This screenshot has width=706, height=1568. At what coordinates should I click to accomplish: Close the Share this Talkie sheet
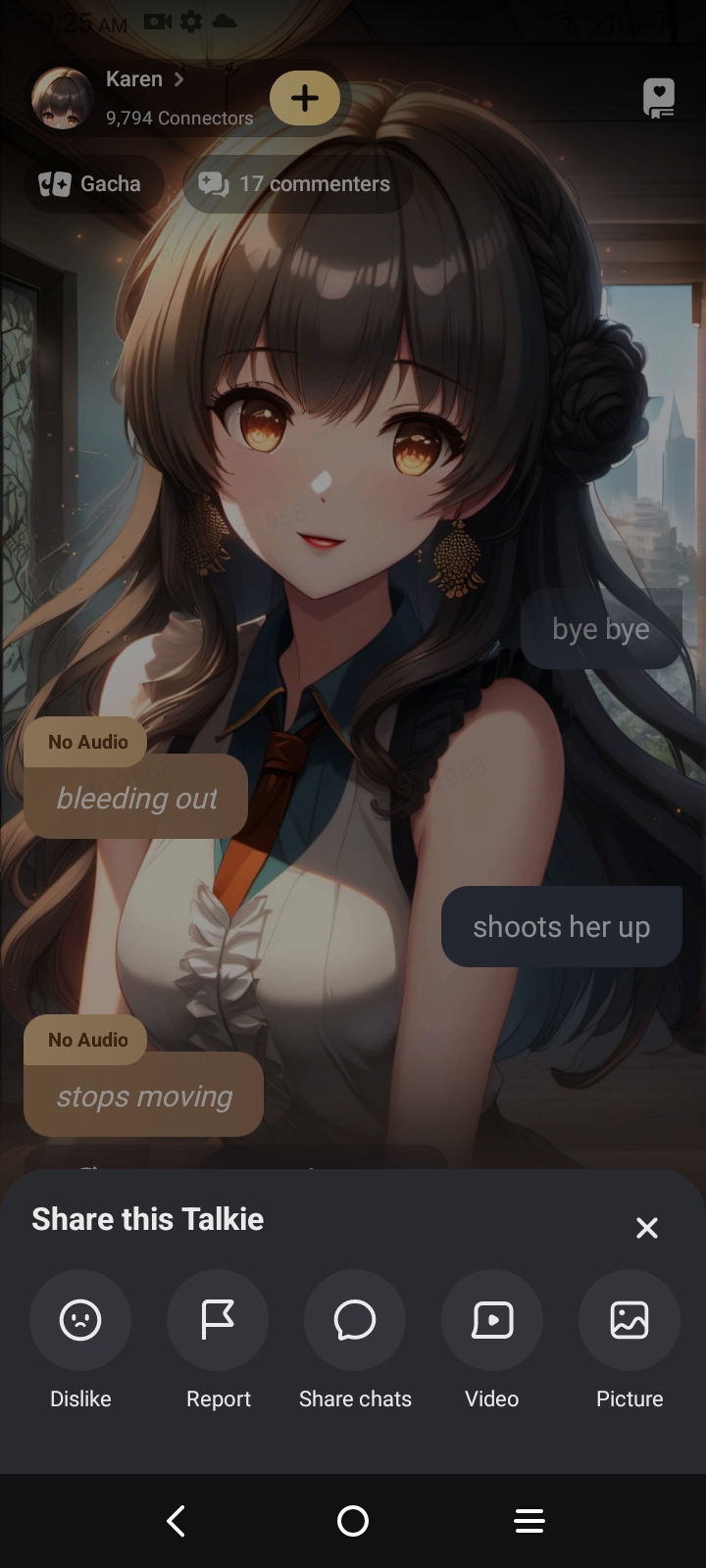coord(646,1228)
